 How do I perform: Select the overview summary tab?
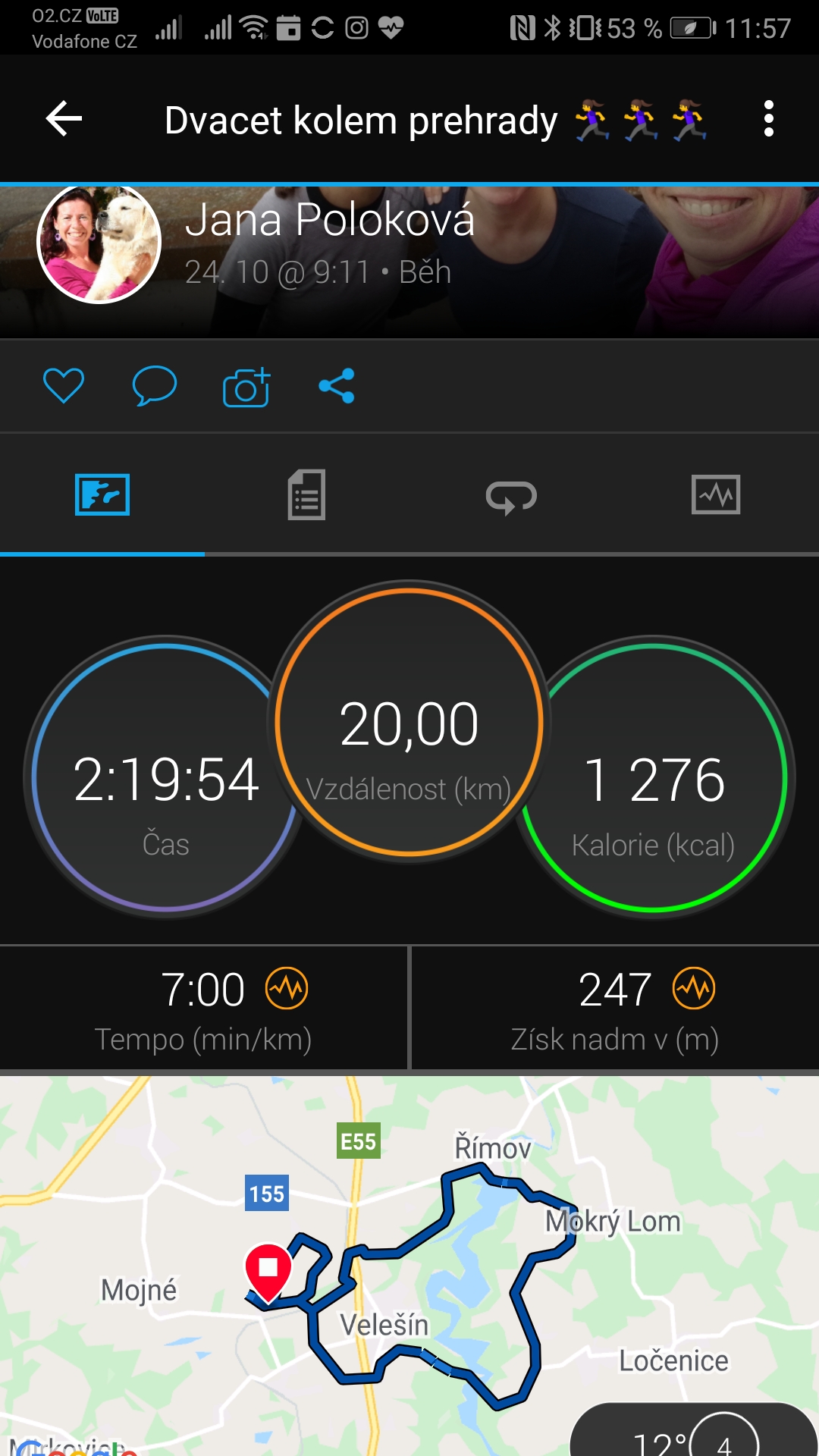coord(102,495)
